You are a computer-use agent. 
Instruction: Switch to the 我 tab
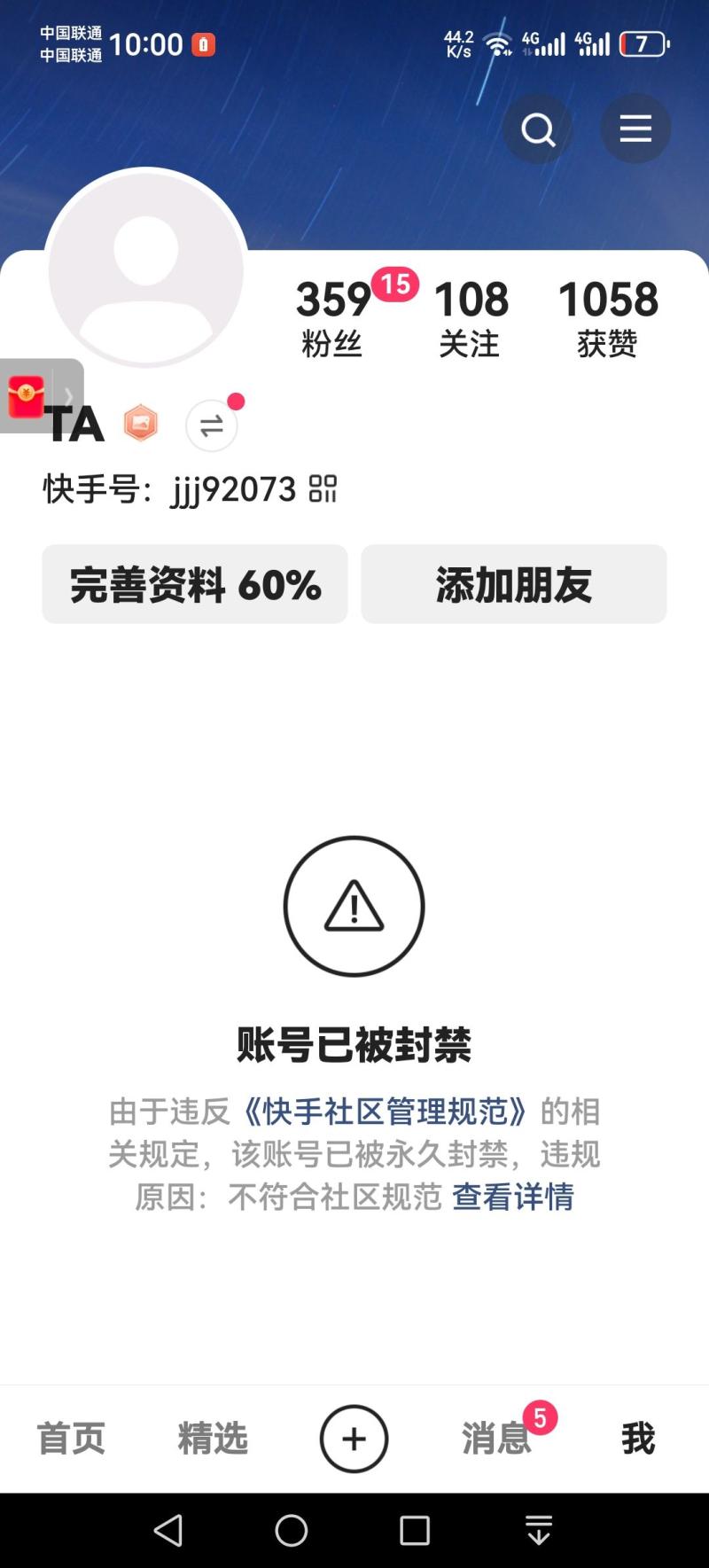tap(638, 1438)
